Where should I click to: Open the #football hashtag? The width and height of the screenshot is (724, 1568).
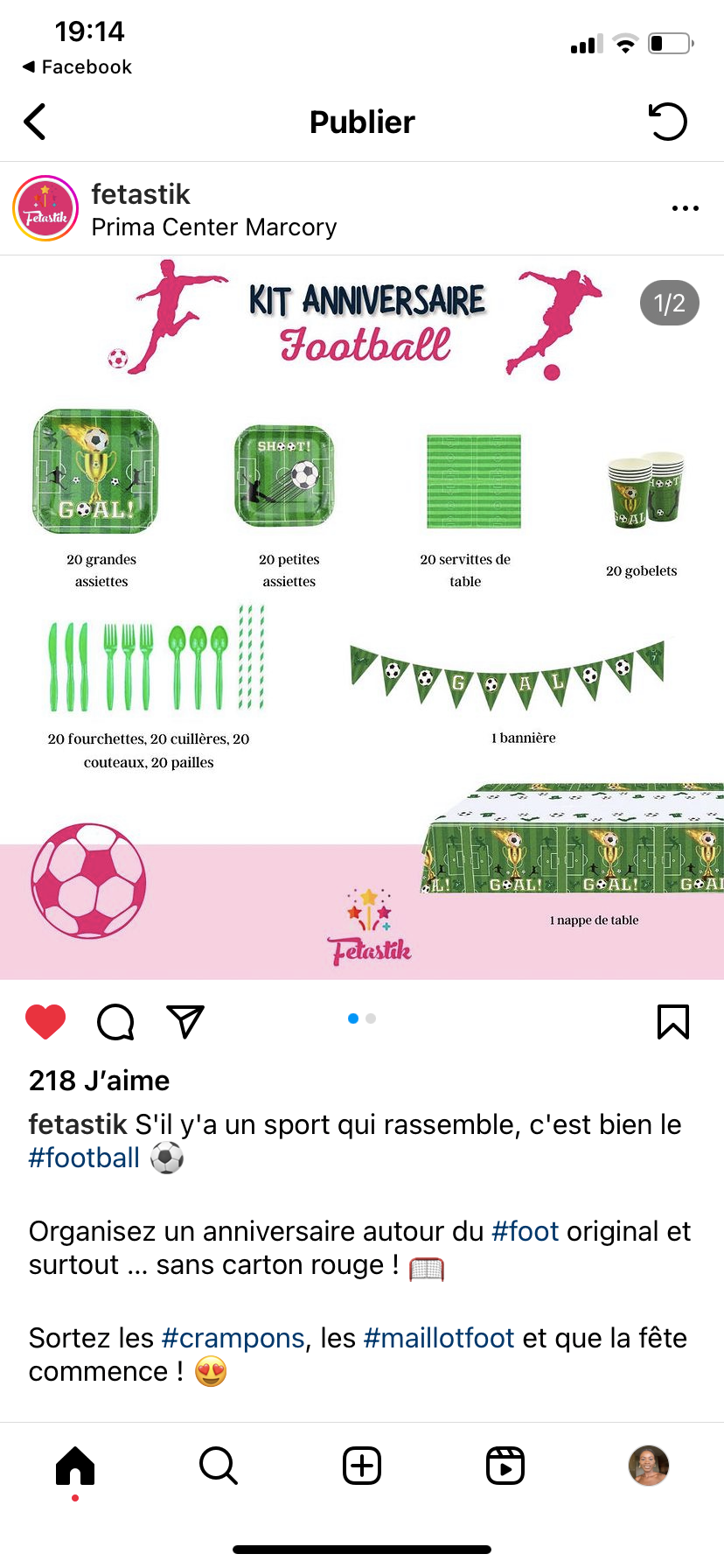pos(85,1158)
